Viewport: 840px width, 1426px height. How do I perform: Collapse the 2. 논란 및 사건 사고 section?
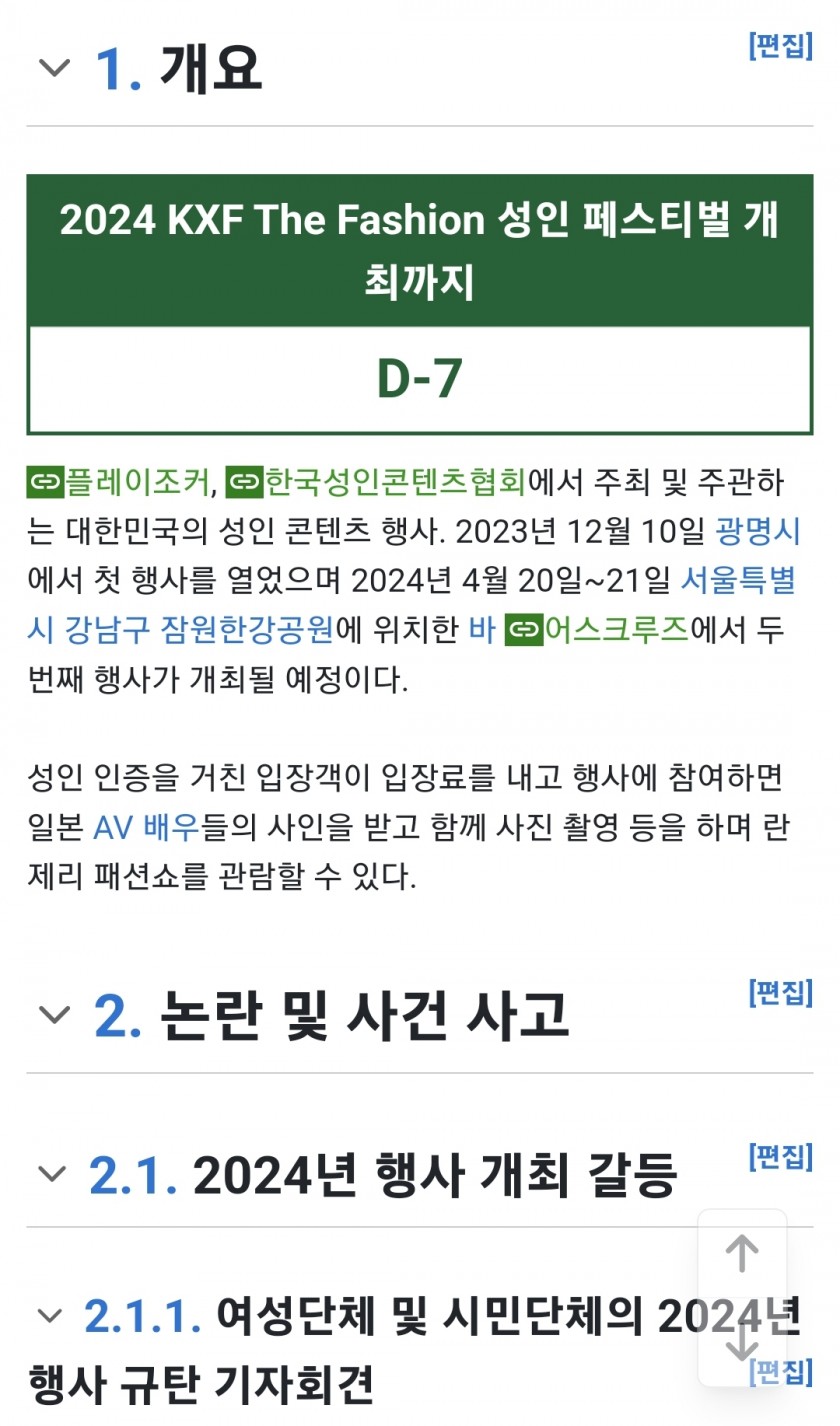pyautogui.click(x=53, y=1015)
